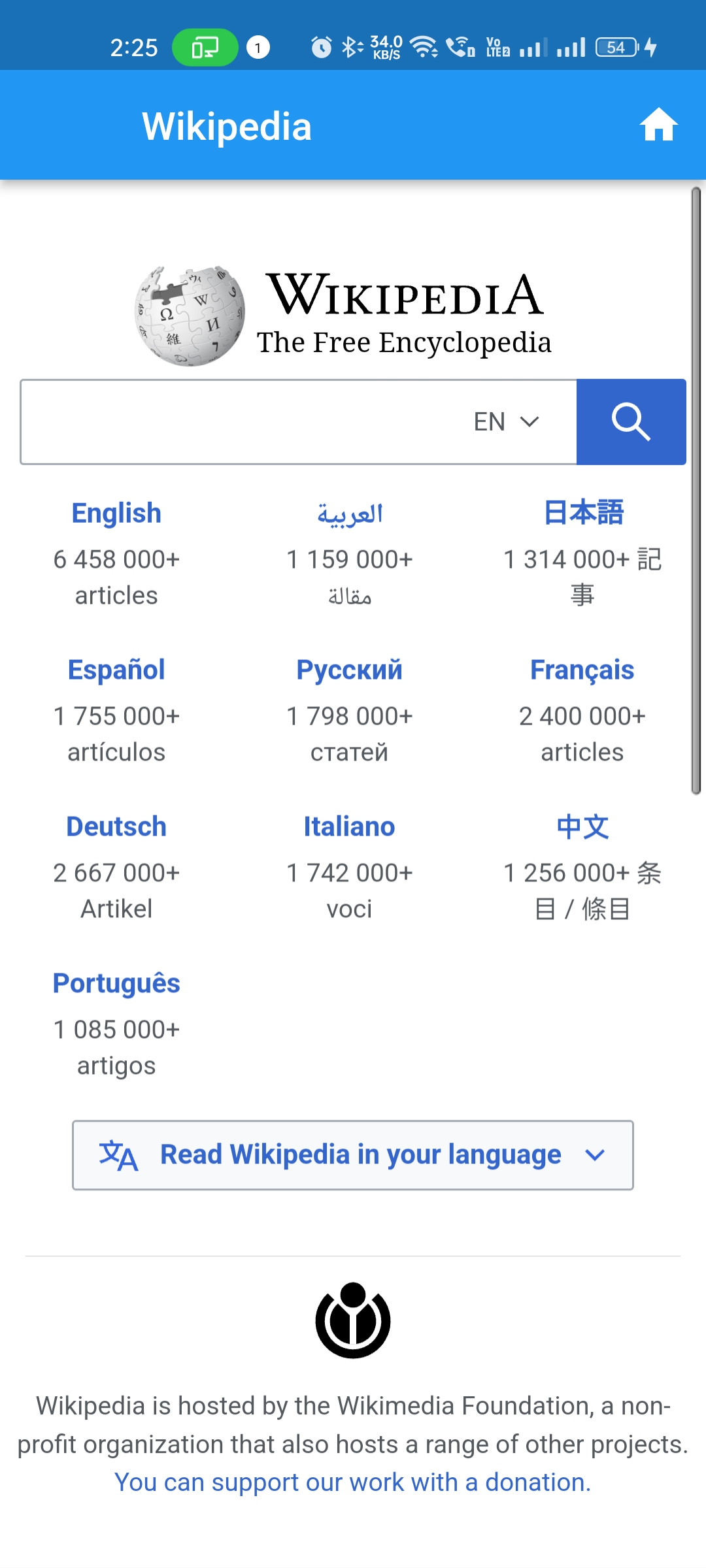Open English Wikipedia
Viewport: 706px width, 1568px height.
(116, 514)
